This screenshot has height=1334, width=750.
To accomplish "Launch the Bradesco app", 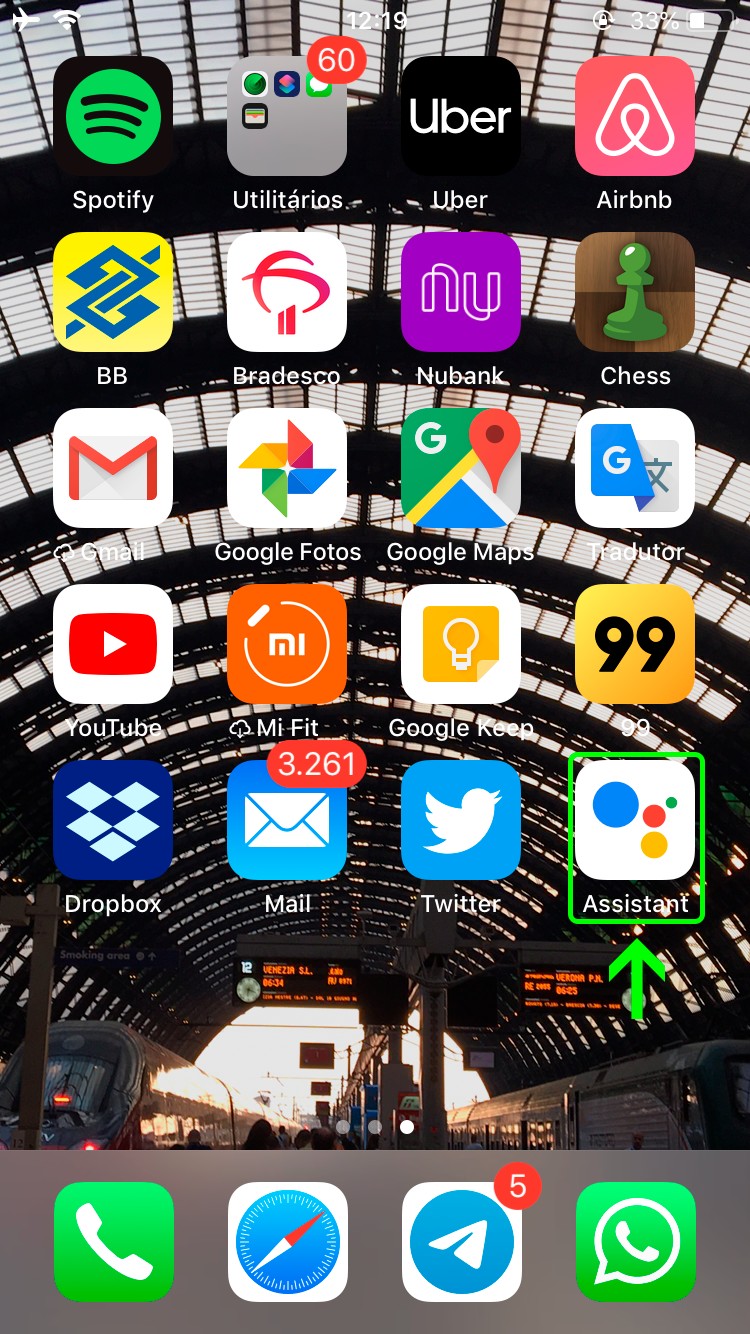I will click(287, 292).
